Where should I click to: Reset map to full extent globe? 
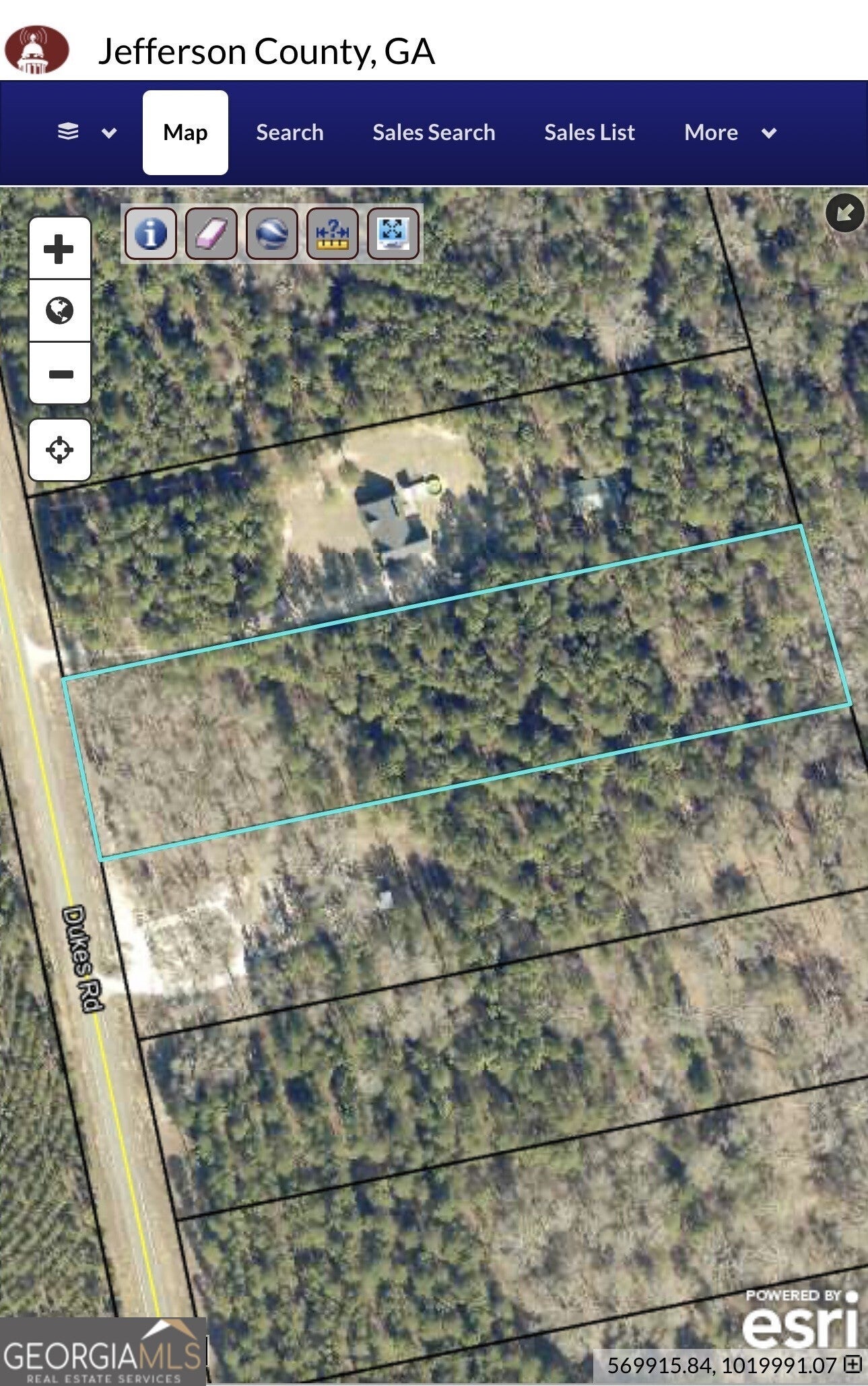59,310
